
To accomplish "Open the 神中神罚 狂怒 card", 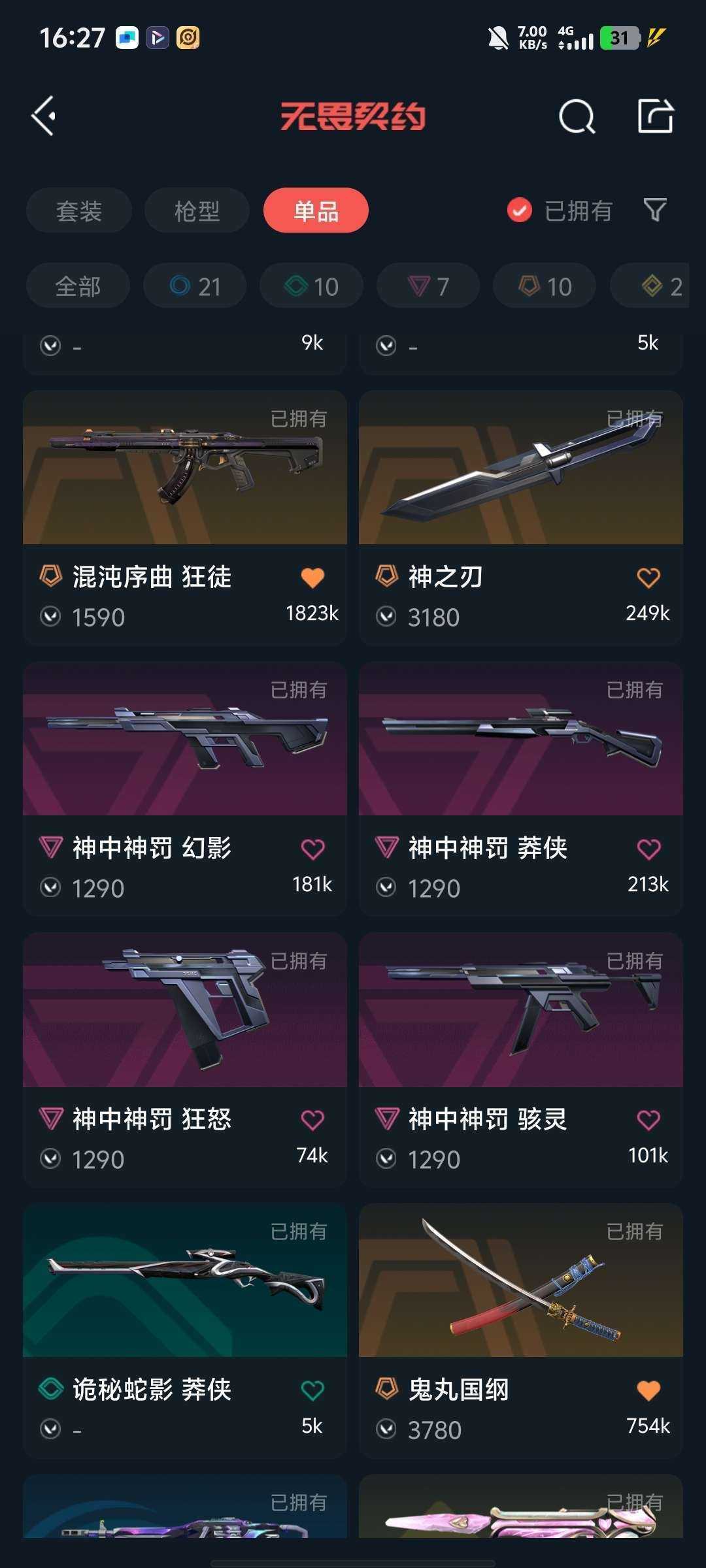I will click(185, 1060).
